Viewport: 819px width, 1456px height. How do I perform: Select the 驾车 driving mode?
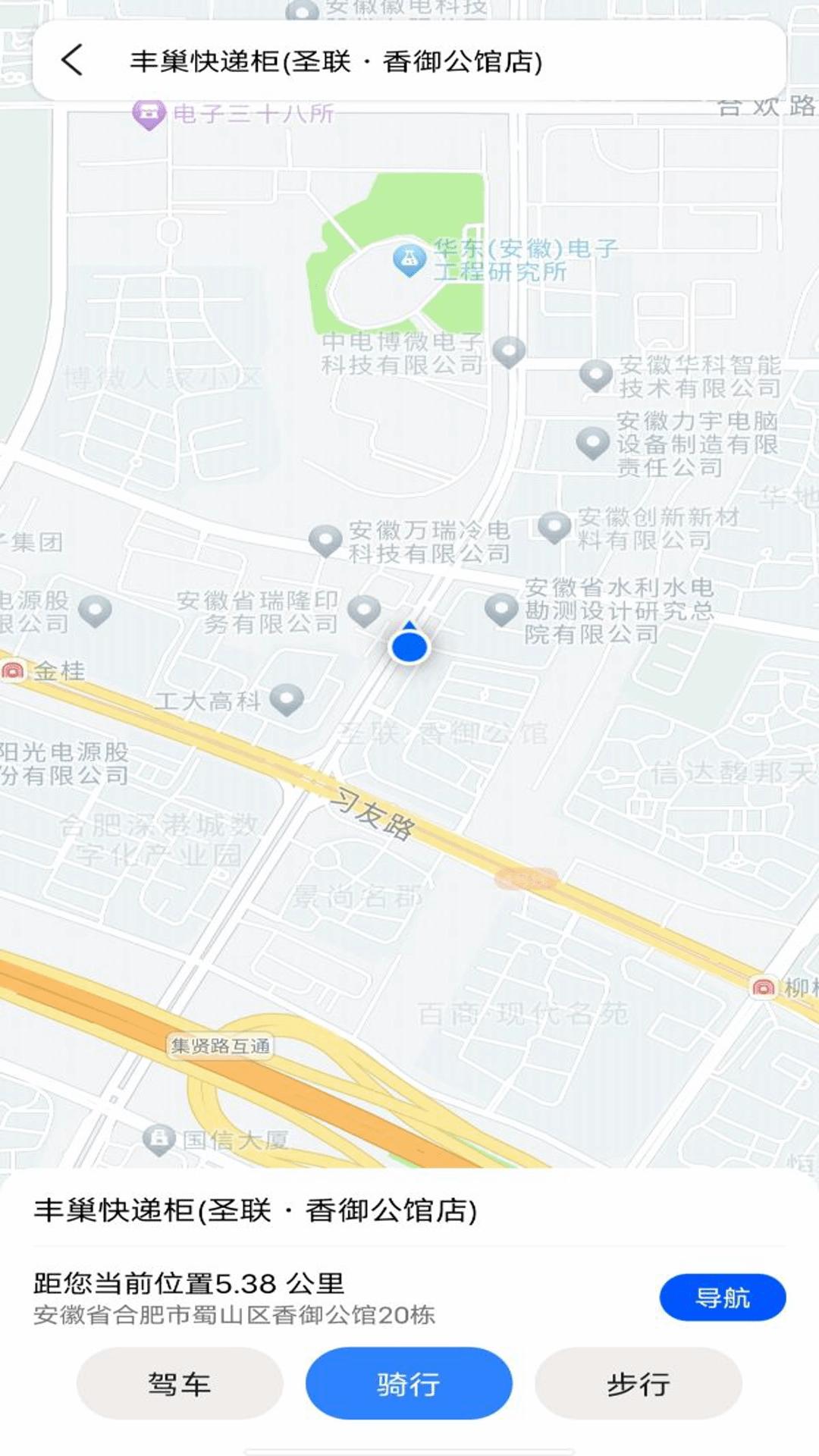[x=180, y=1384]
